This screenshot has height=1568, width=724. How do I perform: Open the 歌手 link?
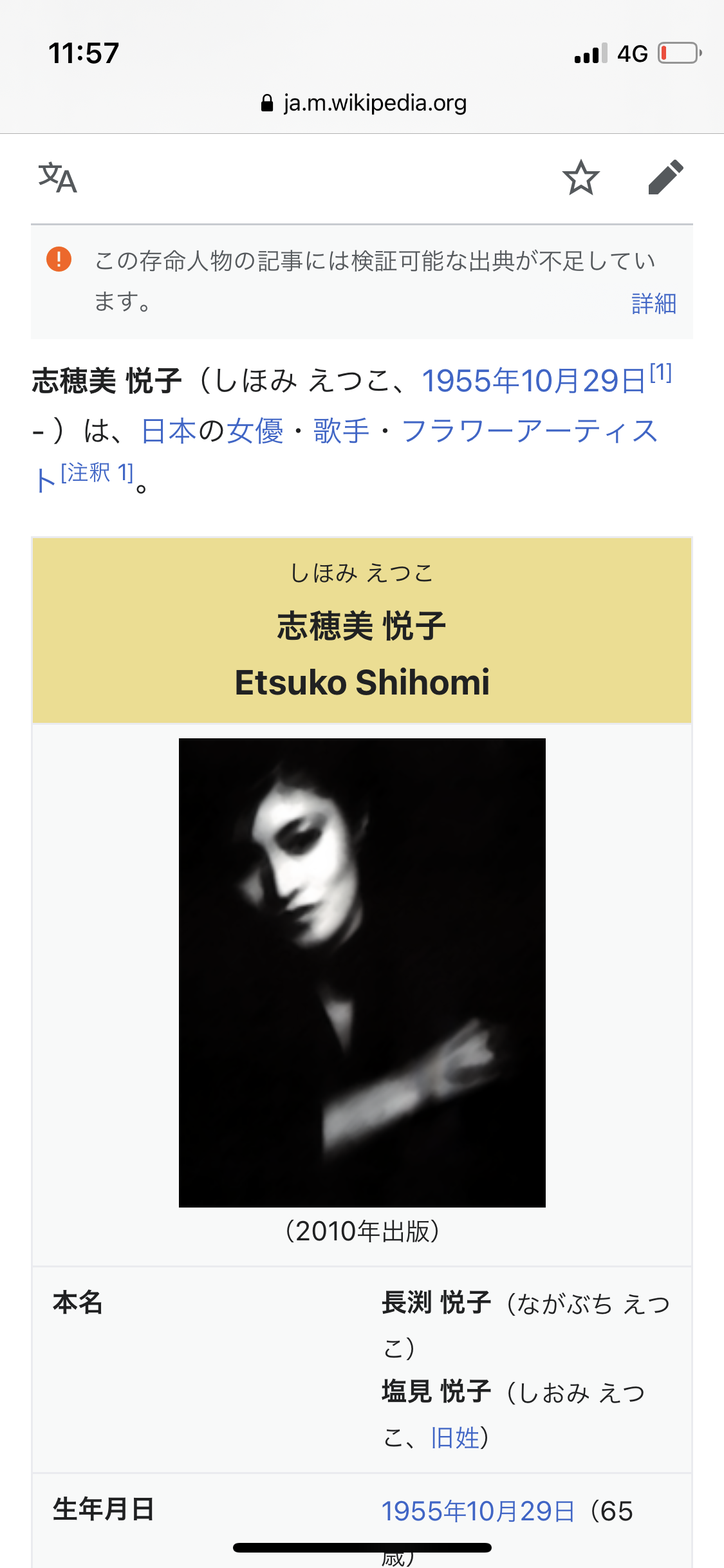tap(341, 431)
